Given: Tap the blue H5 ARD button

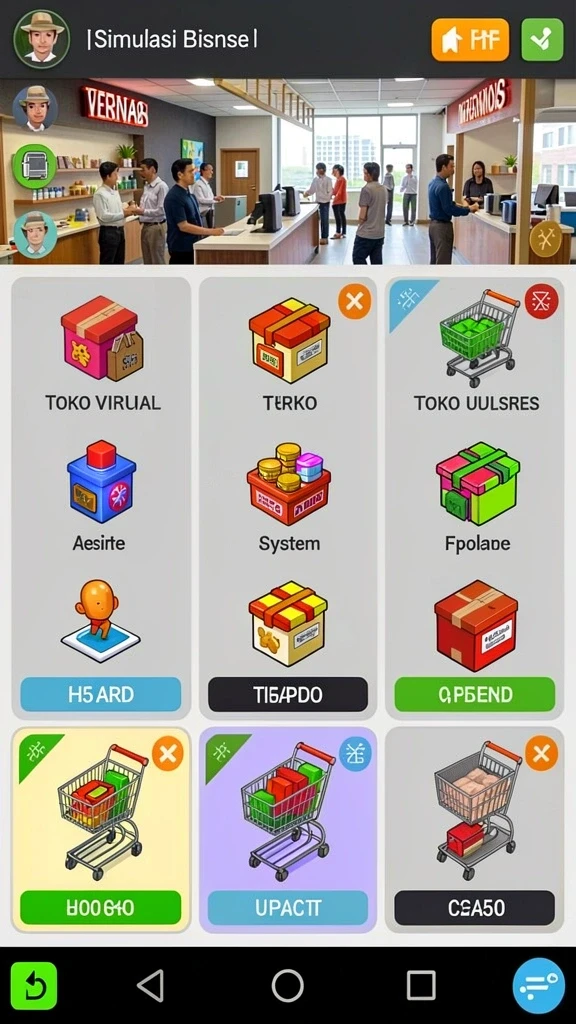Looking at the screenshot, I should 101,695.
